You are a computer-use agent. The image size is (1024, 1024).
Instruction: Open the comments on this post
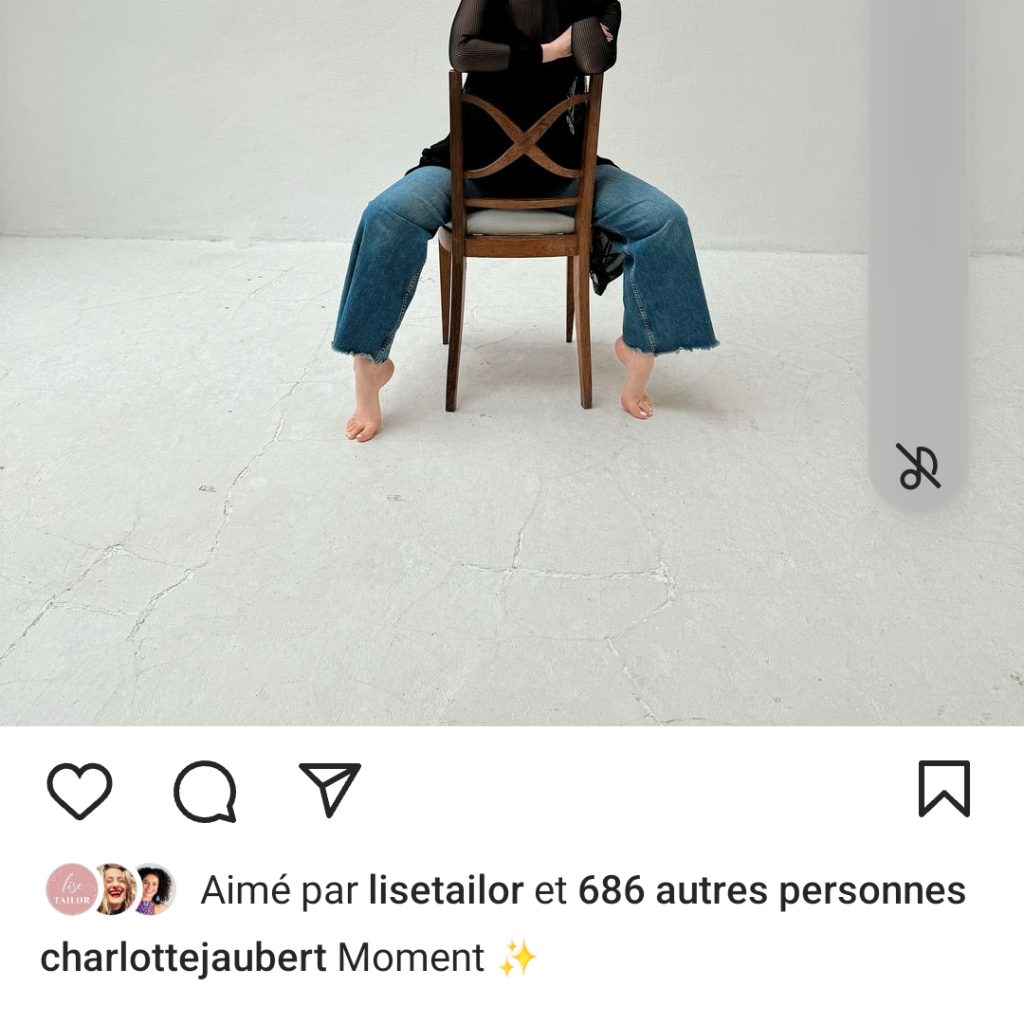click(x=205, y=791)
